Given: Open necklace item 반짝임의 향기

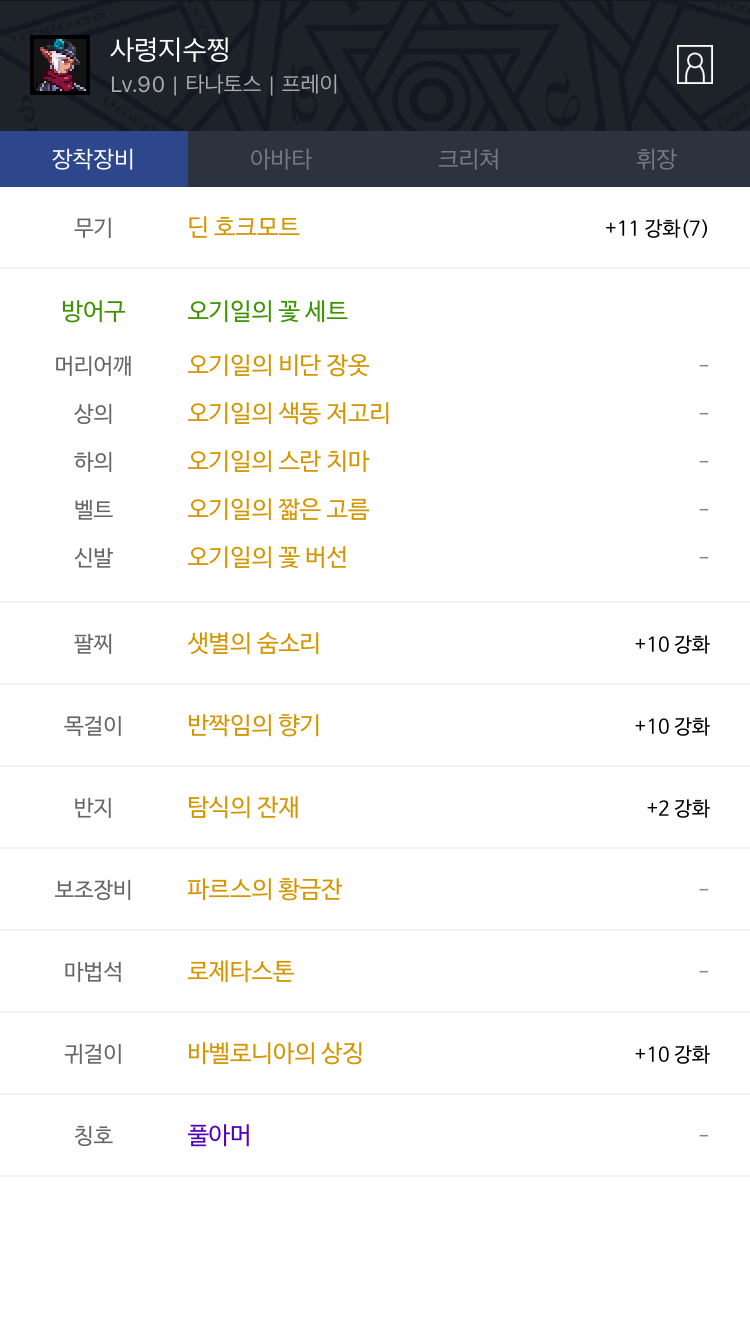Looking at the screenshot, I should pos(254,725).
